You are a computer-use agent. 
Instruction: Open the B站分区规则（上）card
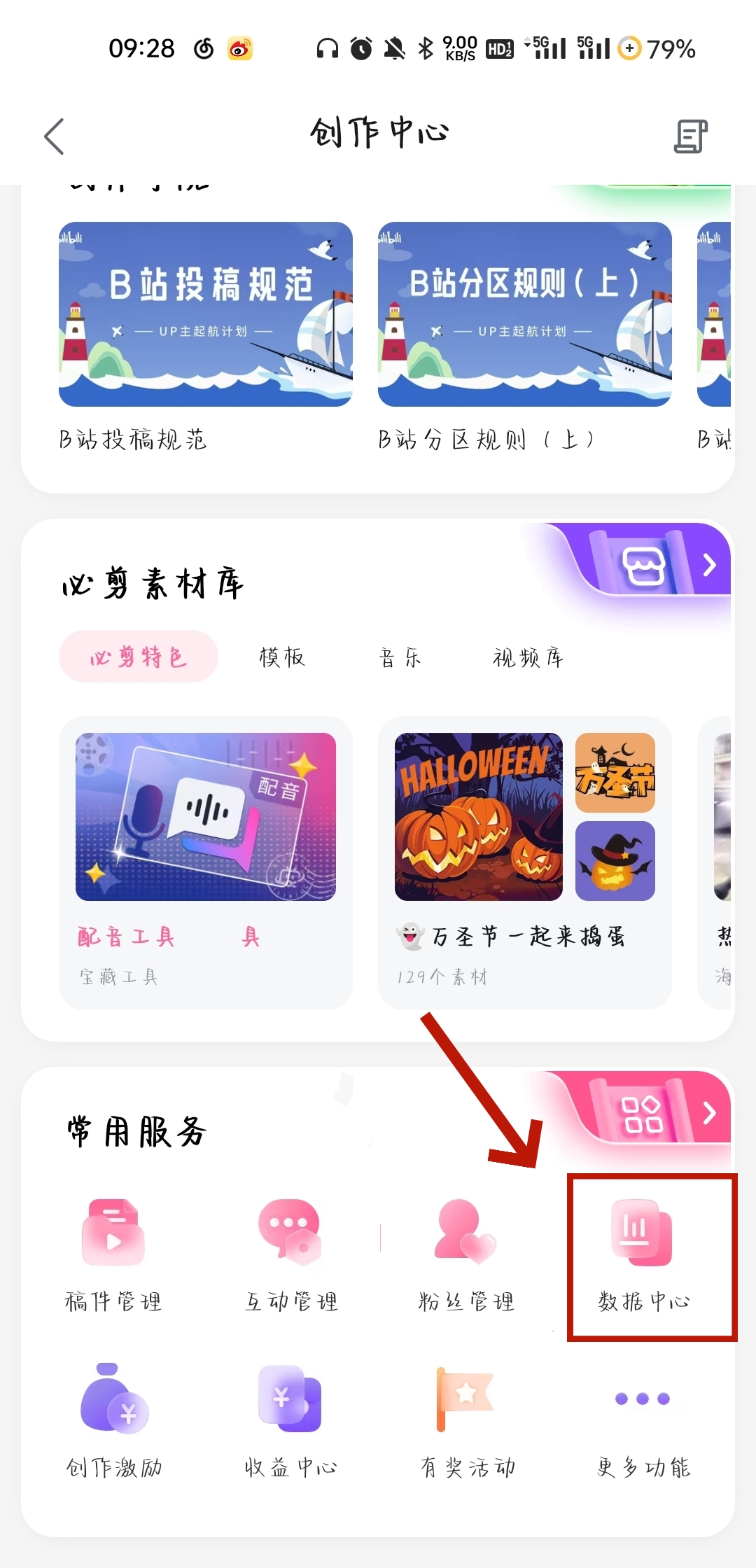(x=524, y=315)
